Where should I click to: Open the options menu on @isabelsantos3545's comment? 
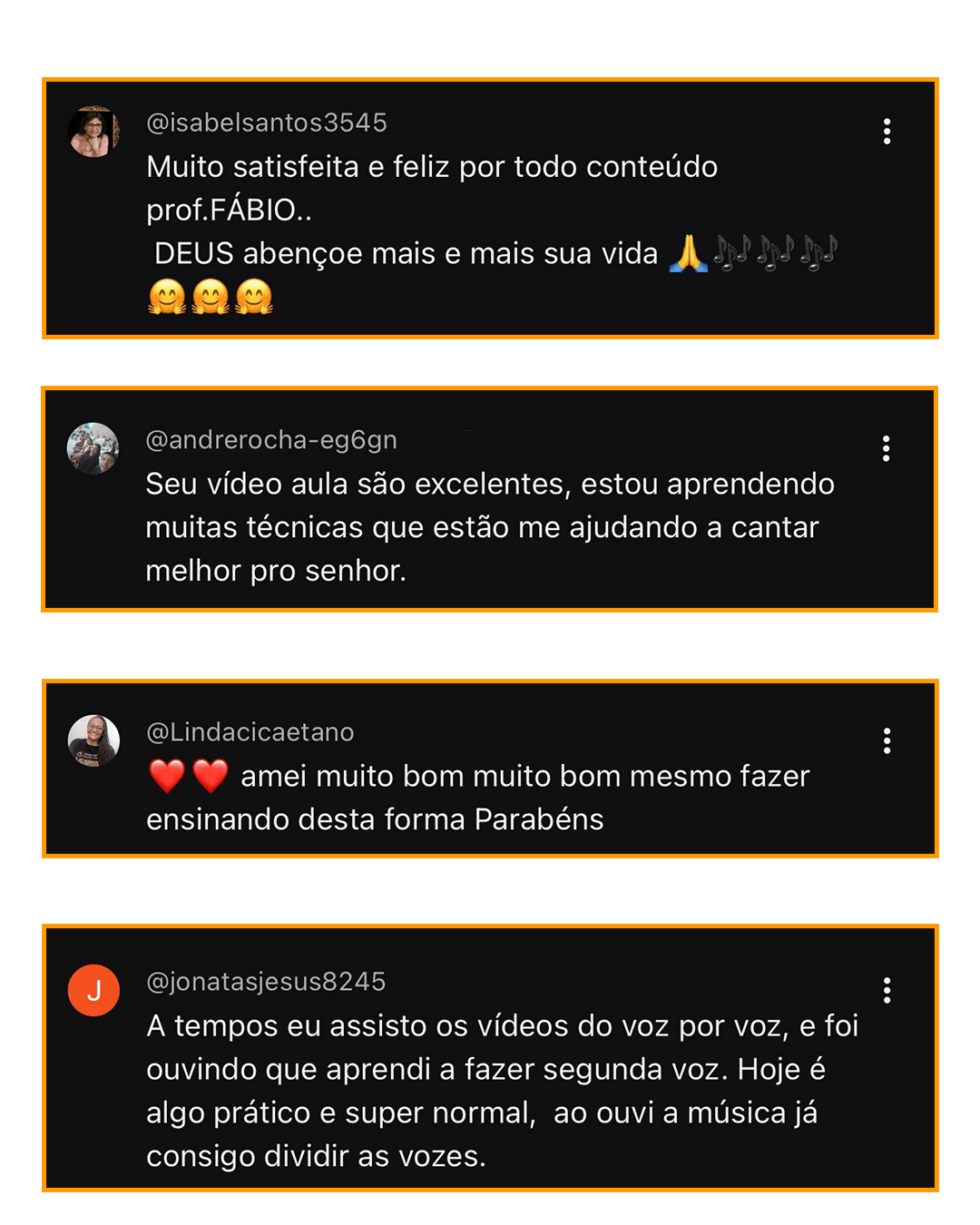[x=887, y=132]
